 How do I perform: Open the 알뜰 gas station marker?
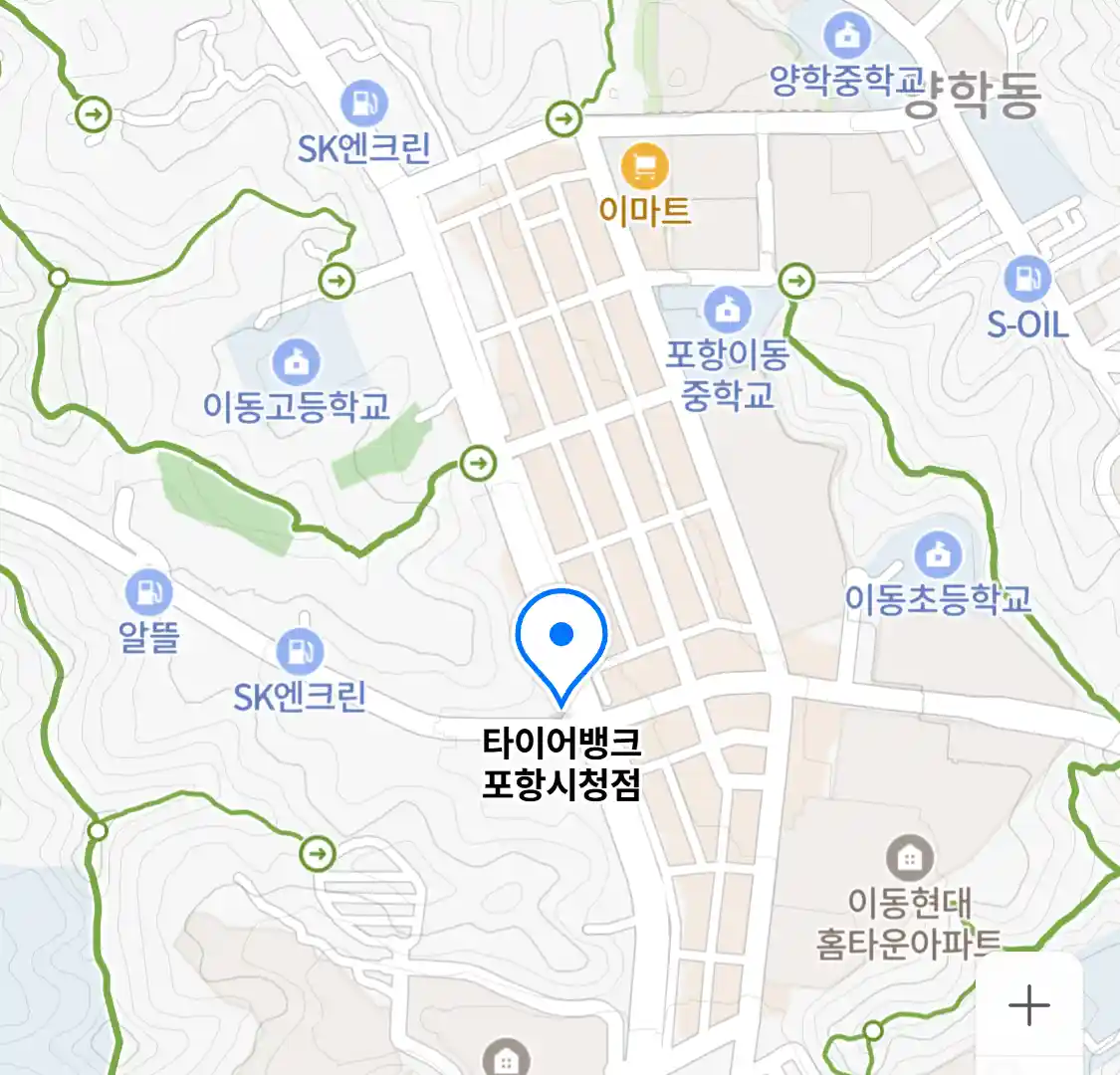[x=149, y=594]
